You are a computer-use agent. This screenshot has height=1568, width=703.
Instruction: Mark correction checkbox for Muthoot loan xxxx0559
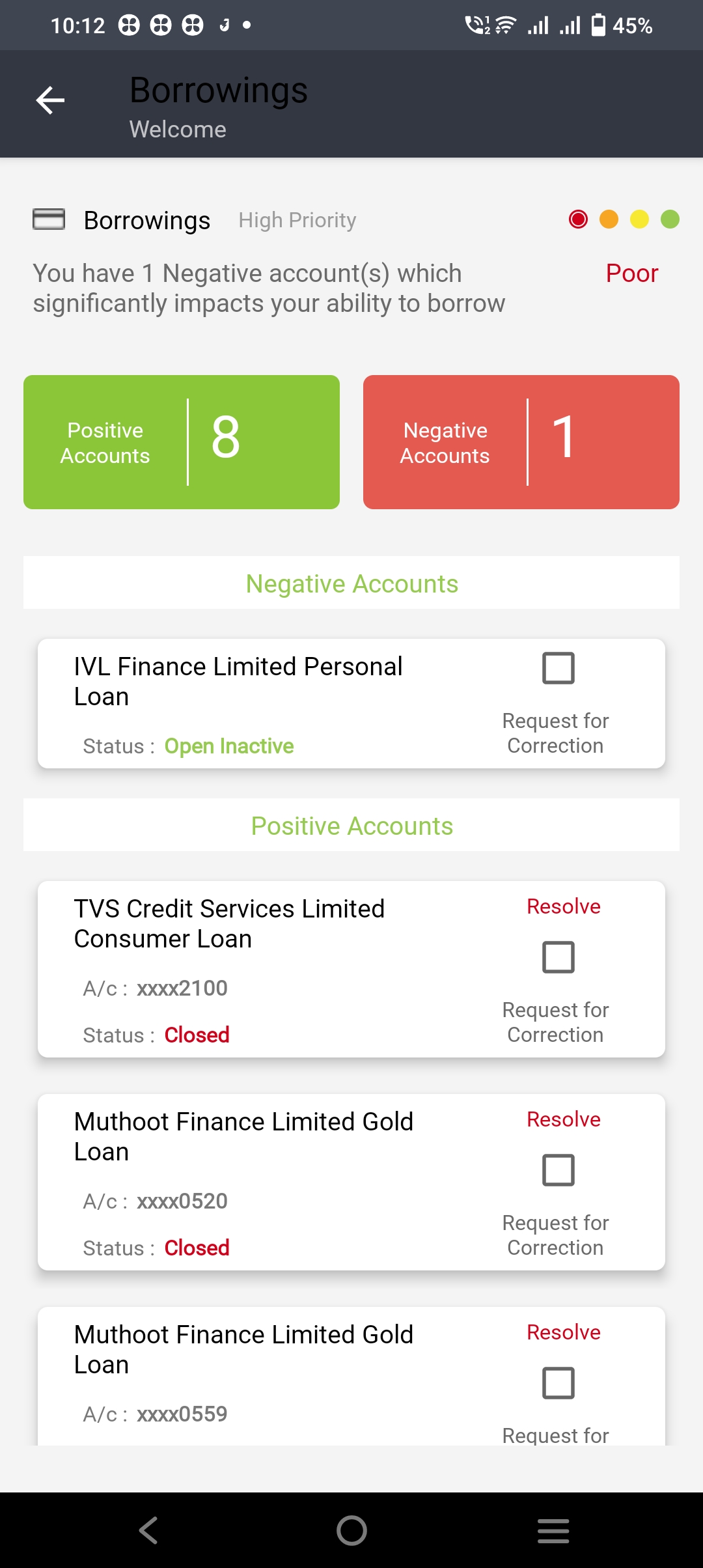558,1383
